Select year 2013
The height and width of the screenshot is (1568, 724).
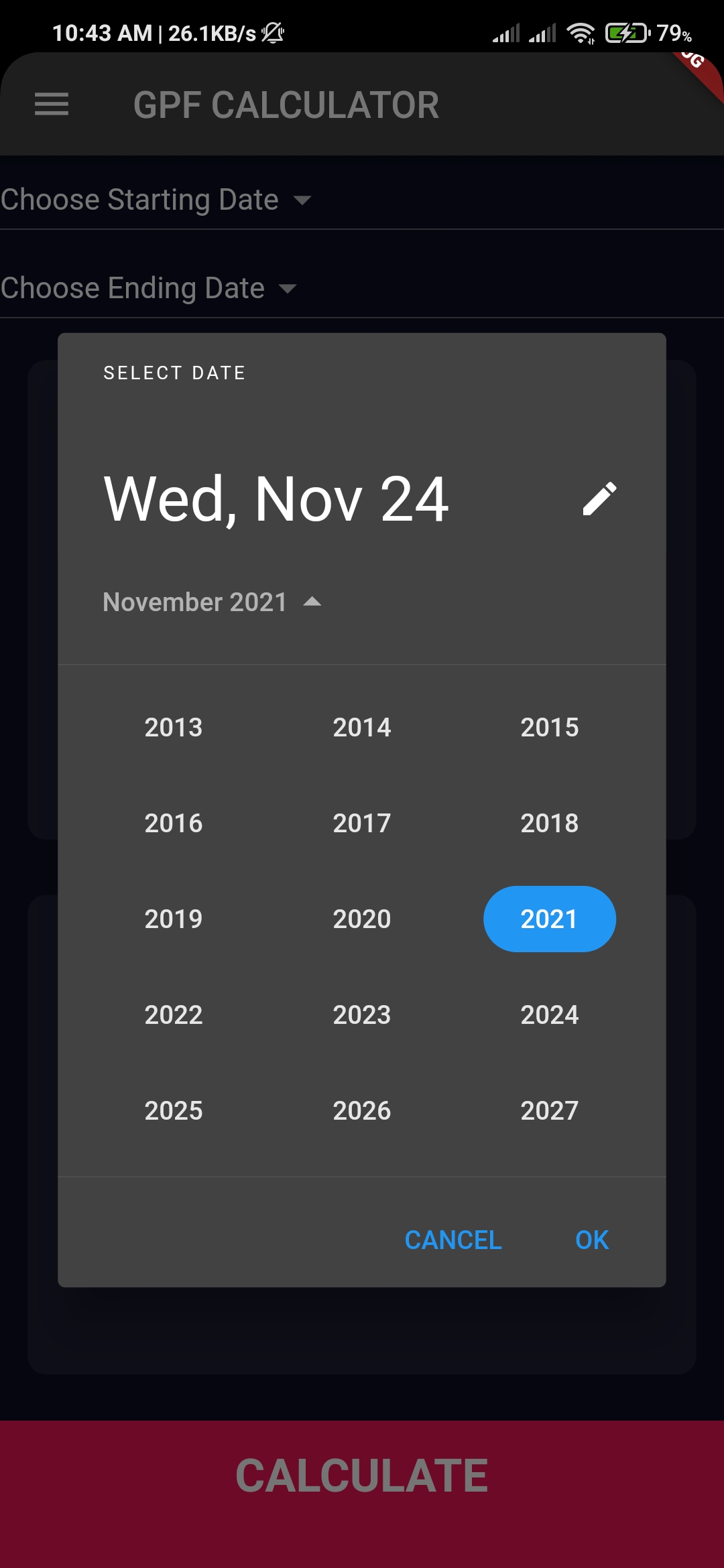[174, 728]
